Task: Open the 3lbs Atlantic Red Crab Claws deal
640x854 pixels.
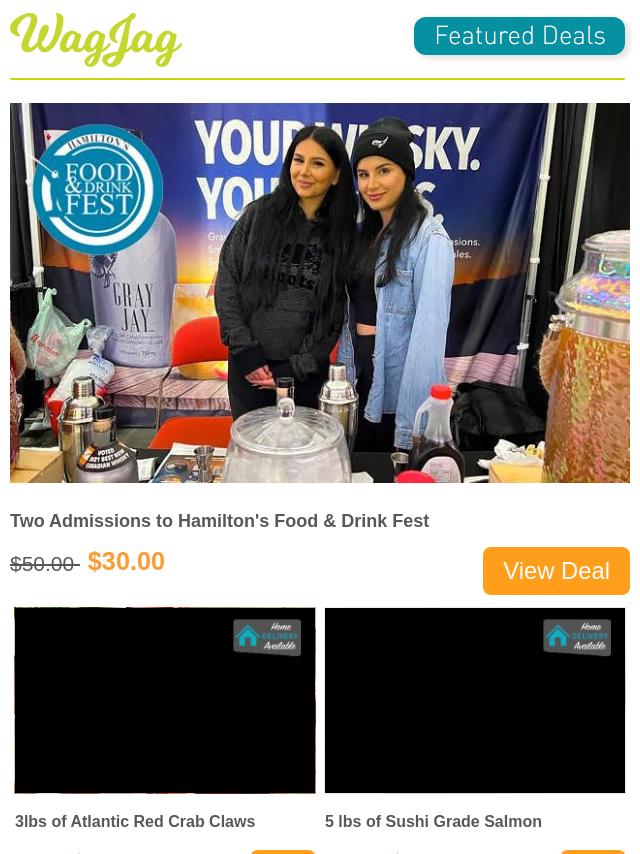Action: [135, 821]
